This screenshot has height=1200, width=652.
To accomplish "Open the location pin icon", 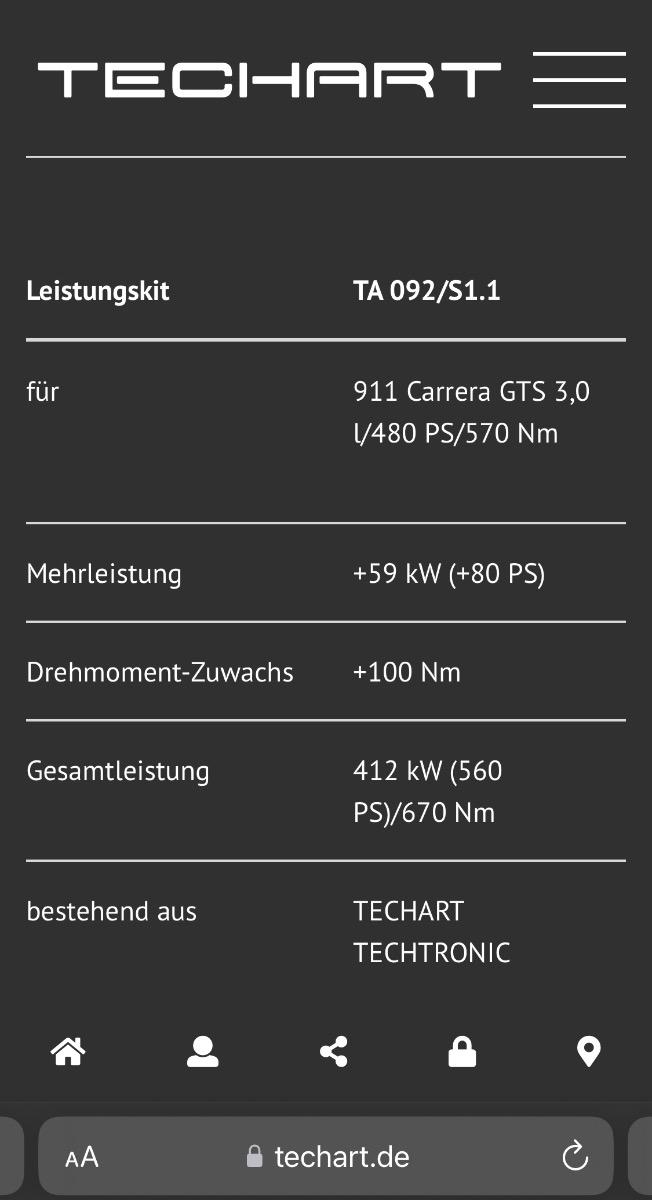I will 589,1051.
